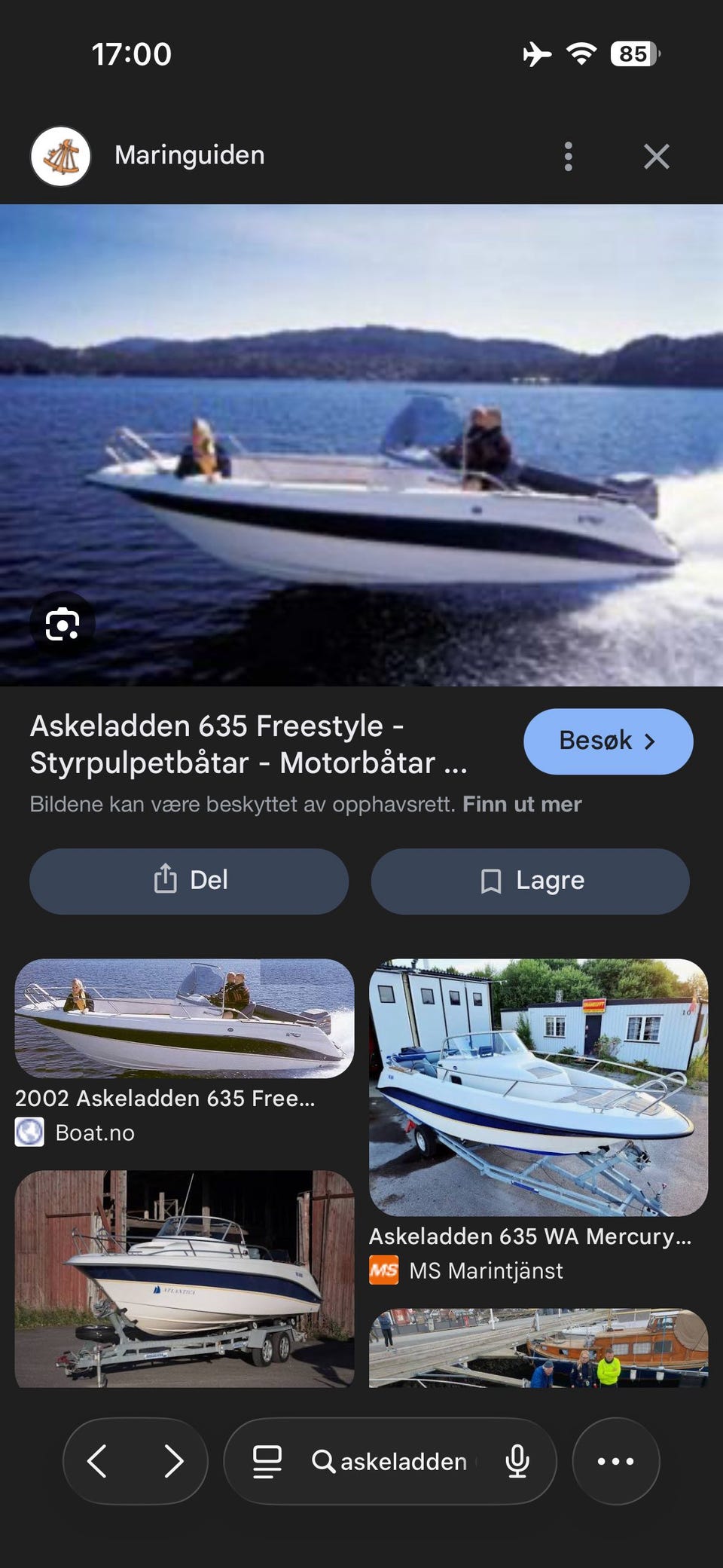Open the Finn ut mer link
Viewport: 723px width, 1568px height.
pyautogui.click(x=523, y=803)
